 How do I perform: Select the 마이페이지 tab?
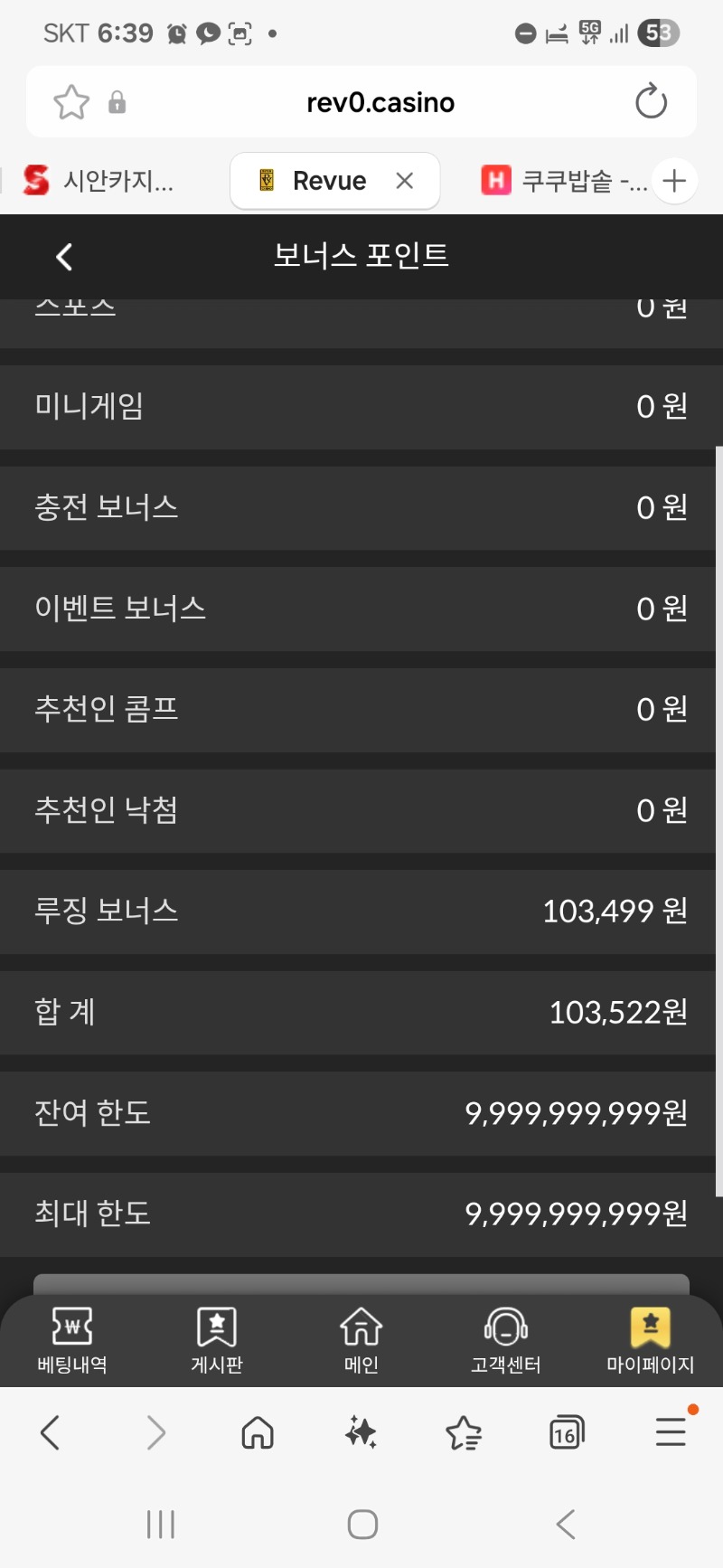pyautogui.click(x=650, y=1340)
